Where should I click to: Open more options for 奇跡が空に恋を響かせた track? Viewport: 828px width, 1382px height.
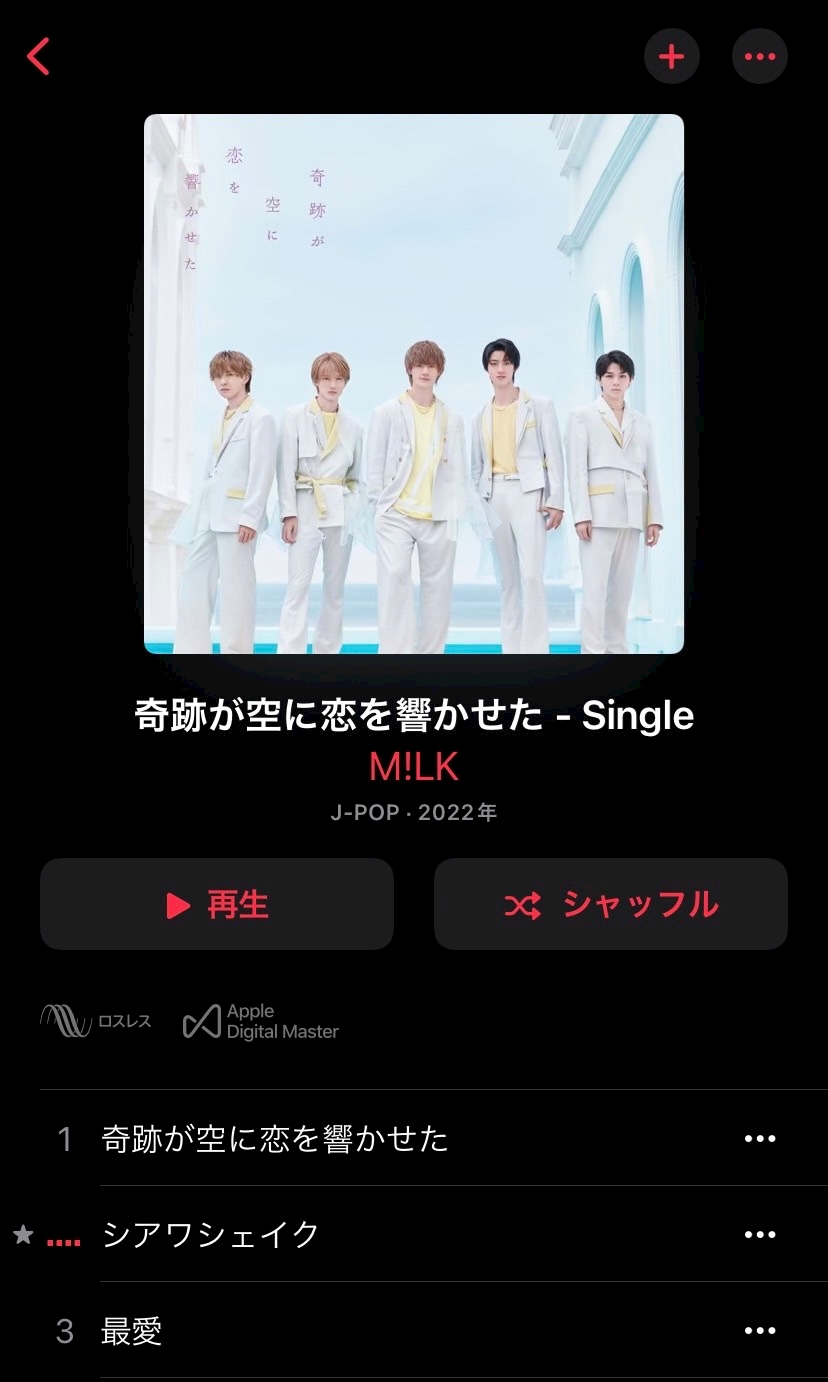coord(760,1138)
